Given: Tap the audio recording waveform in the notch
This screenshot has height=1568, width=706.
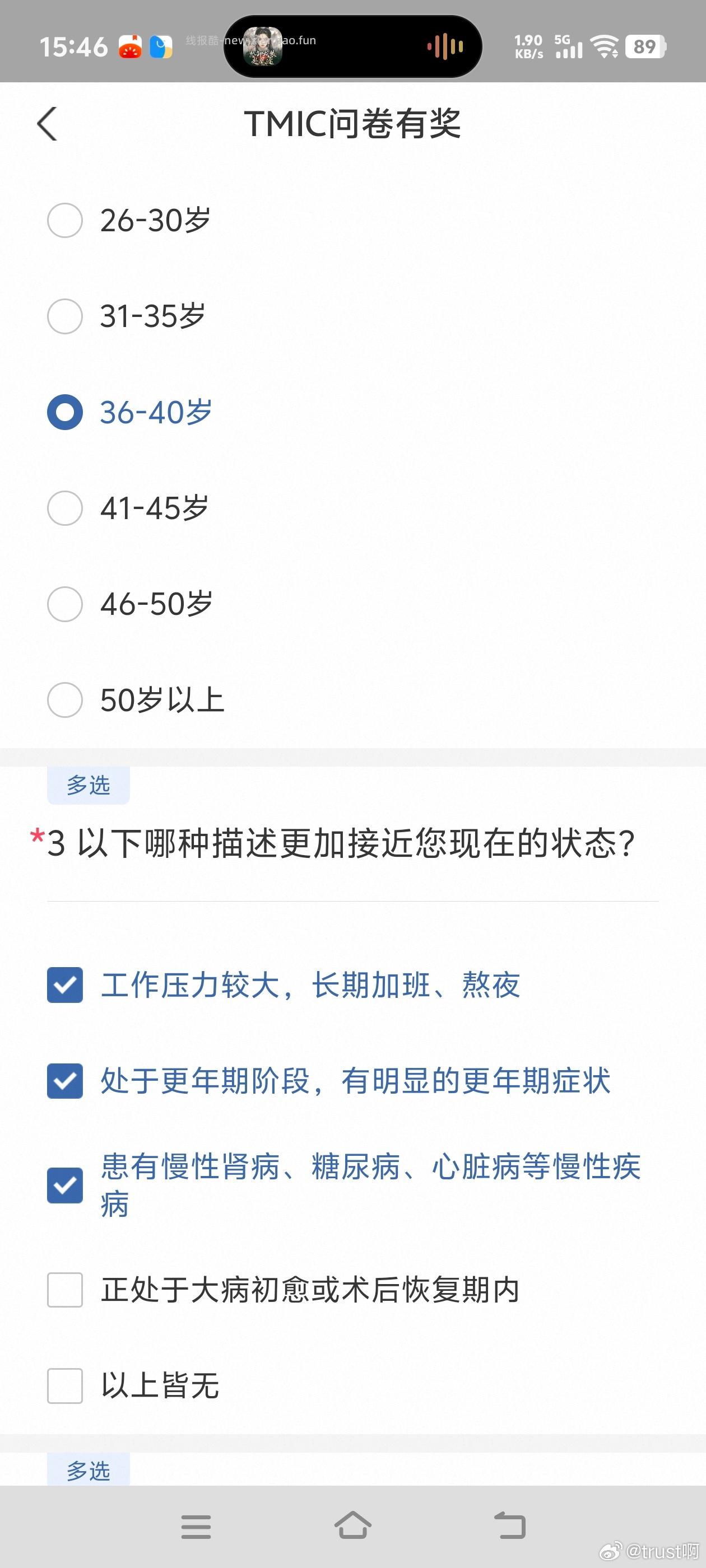Looking at the screenshot, I should click(x=444, y=46).
